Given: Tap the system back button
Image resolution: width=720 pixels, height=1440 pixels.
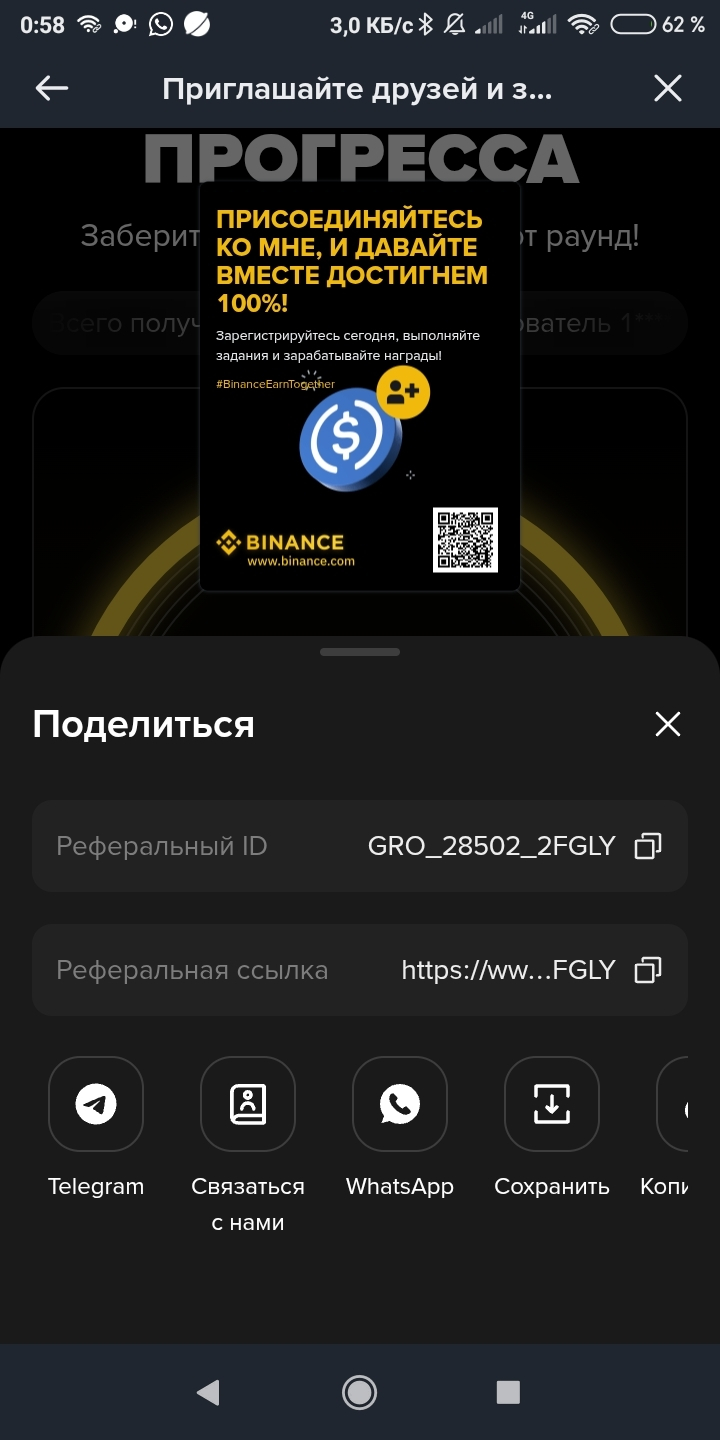Looking at the screenshot, I should pos(208,1392).
